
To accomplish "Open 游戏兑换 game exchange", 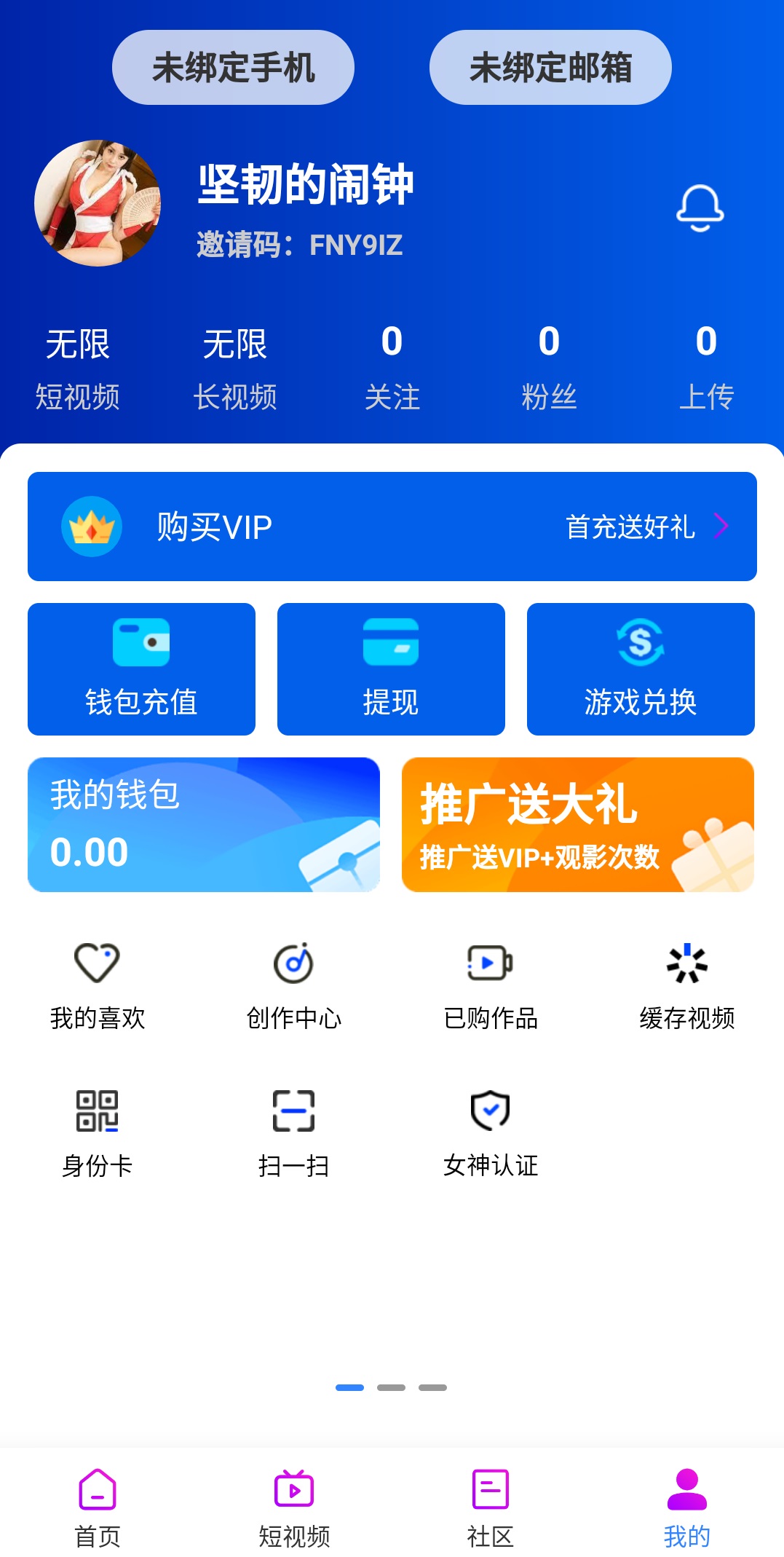I will tap(641, 669).
